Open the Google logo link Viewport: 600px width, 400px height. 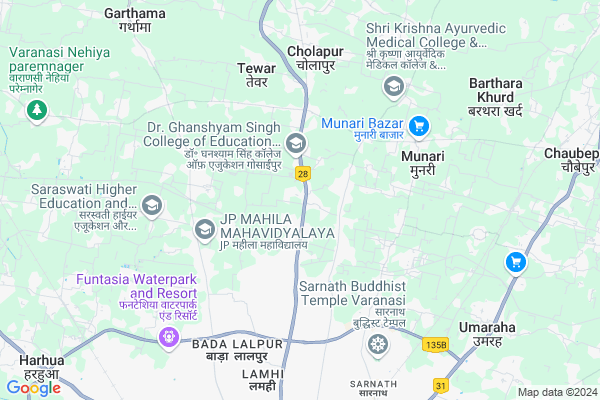click(33, 387)
